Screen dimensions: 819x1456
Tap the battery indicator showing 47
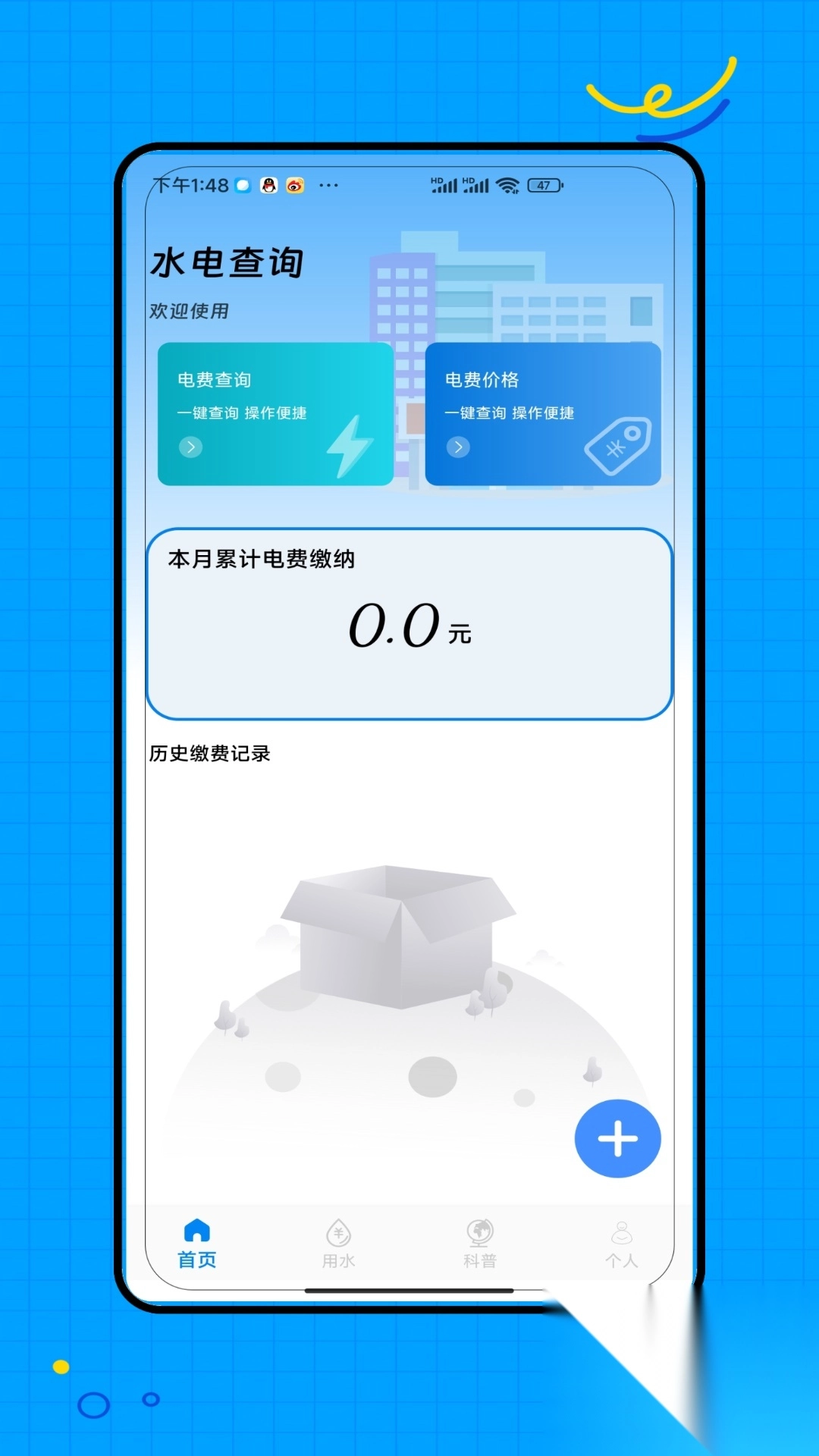[x=544, y=184]
